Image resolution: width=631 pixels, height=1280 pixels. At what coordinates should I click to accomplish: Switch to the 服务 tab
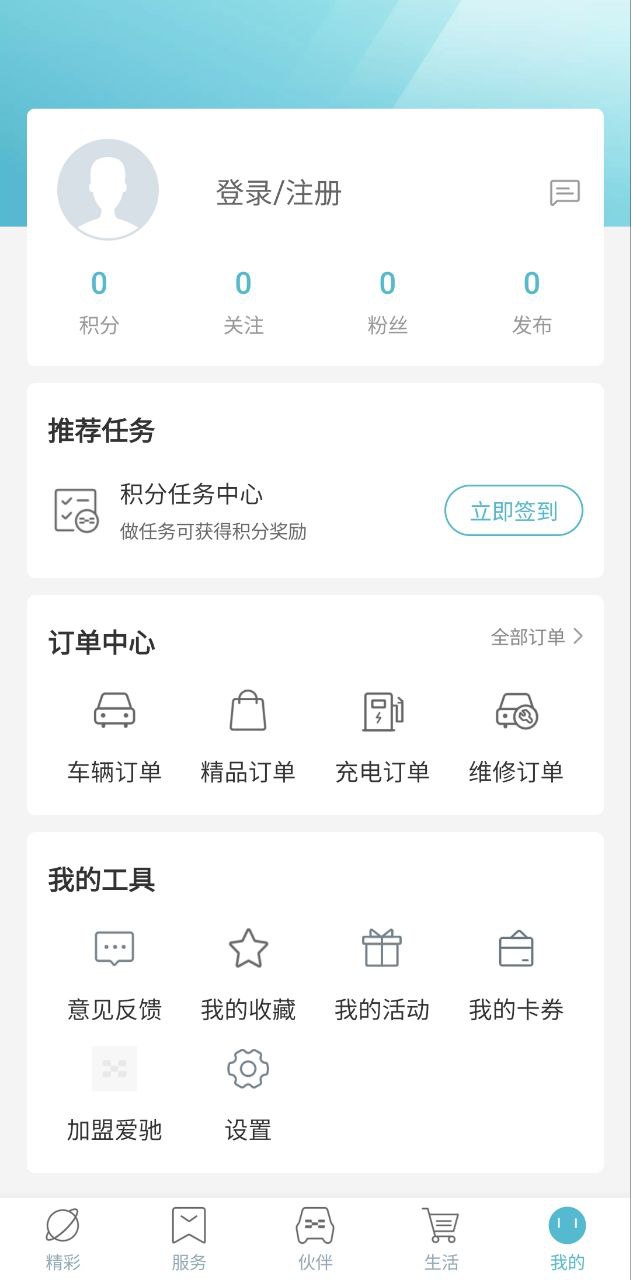[189, 1238]
